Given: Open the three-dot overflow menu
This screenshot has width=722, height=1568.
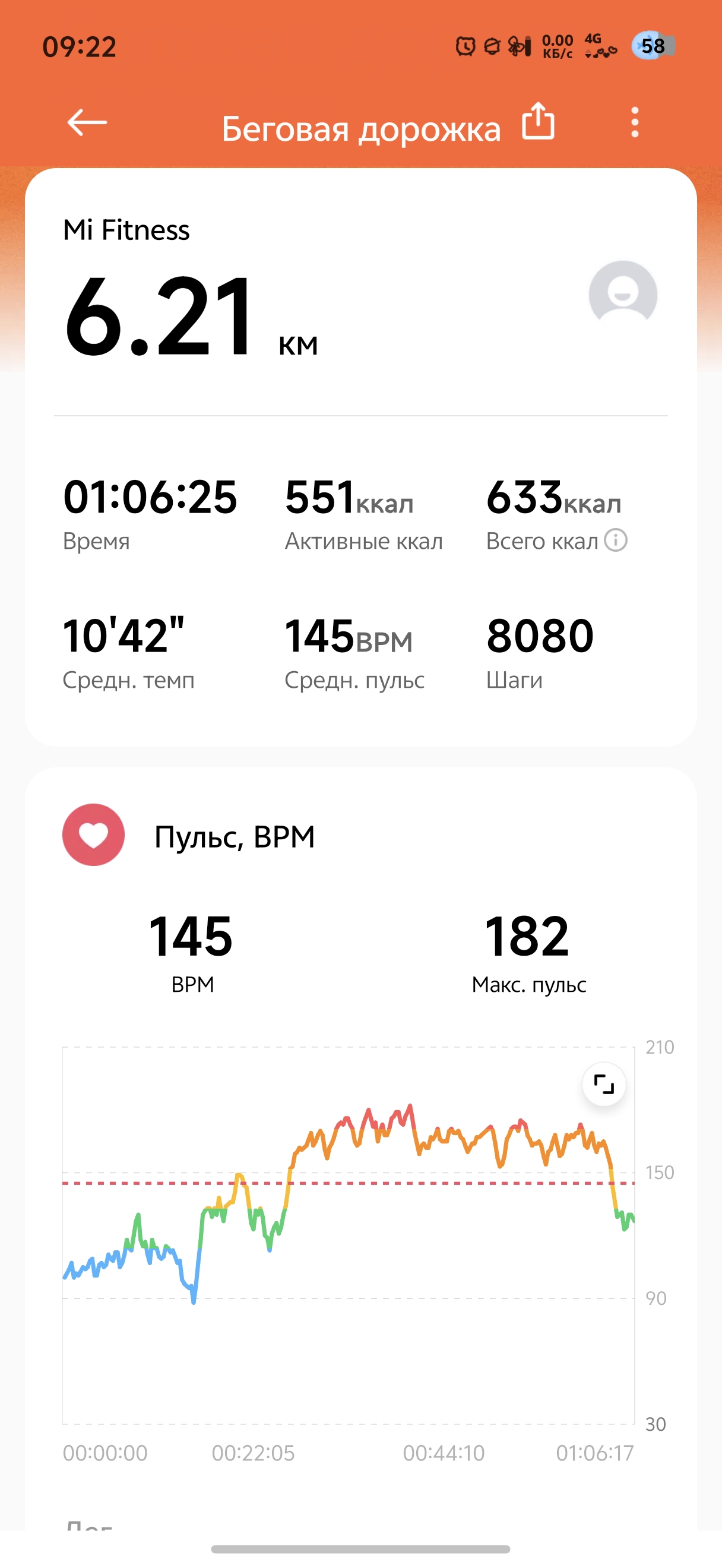Looking at the screenshot, I should (x=635, y=122).
